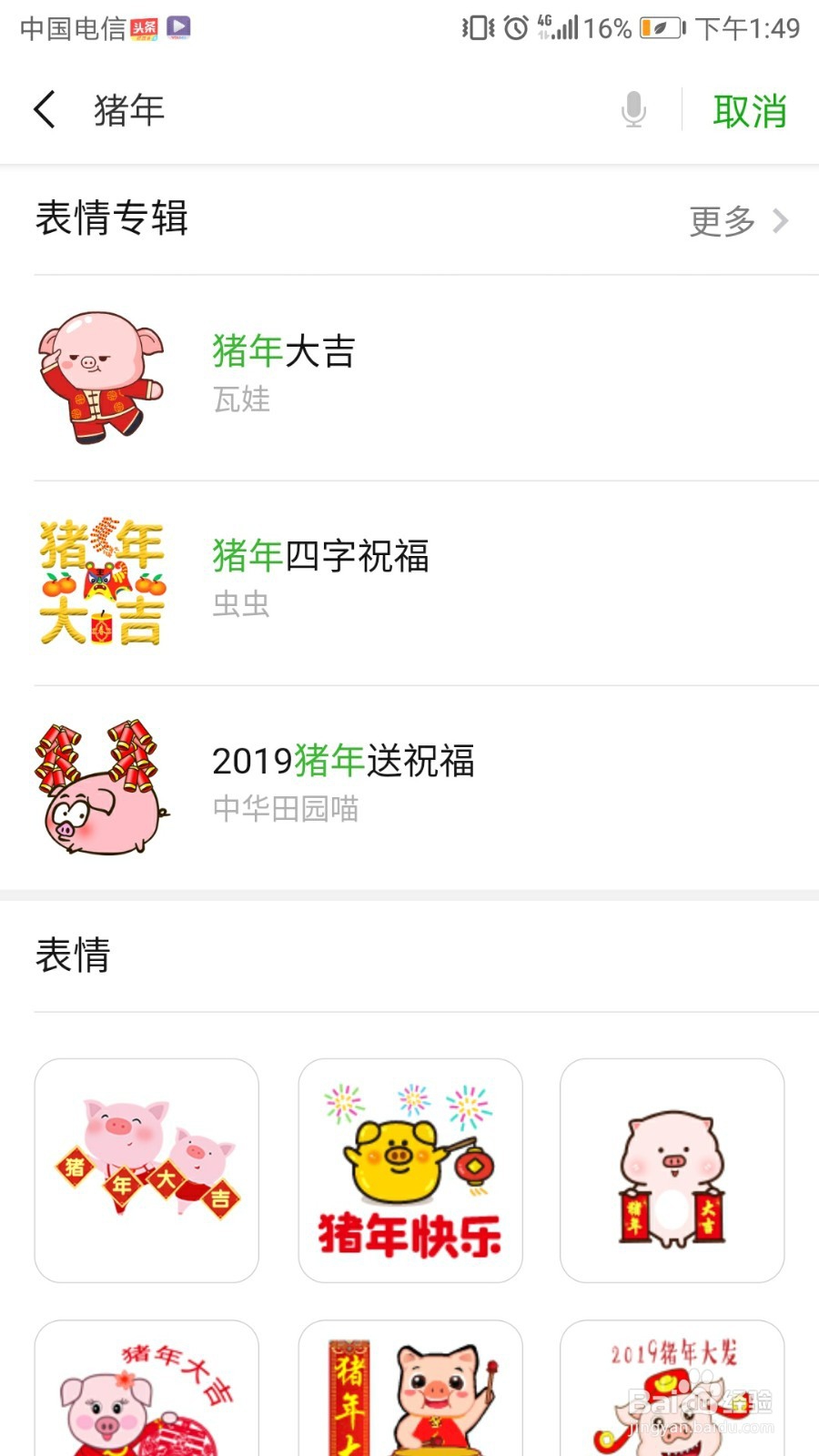Select the 猪年快乐 yellow pig sticker
819x1456 pixels.
tap(409, 1172)
